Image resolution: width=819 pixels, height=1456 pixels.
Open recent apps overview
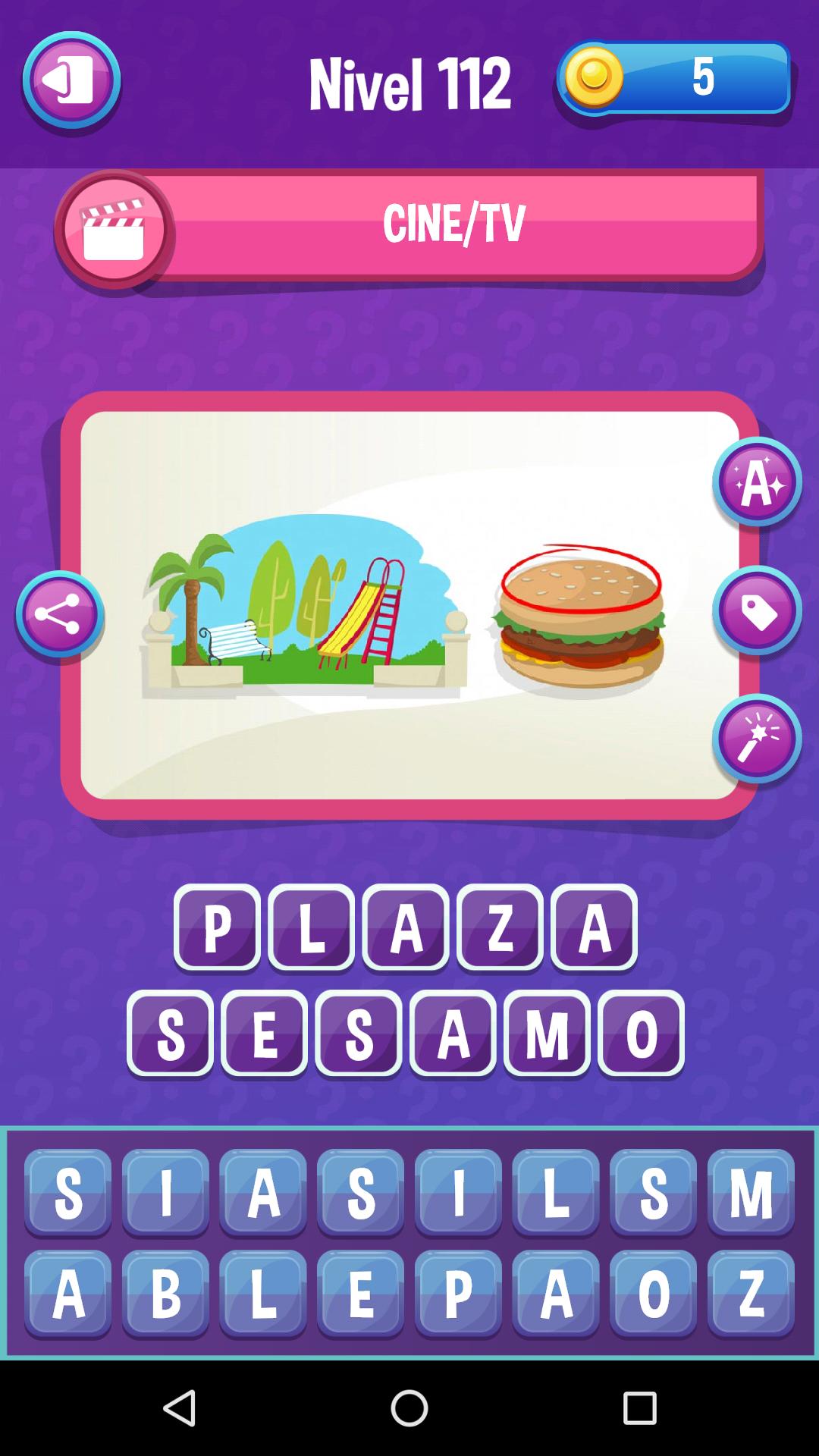pos(639,1408)
